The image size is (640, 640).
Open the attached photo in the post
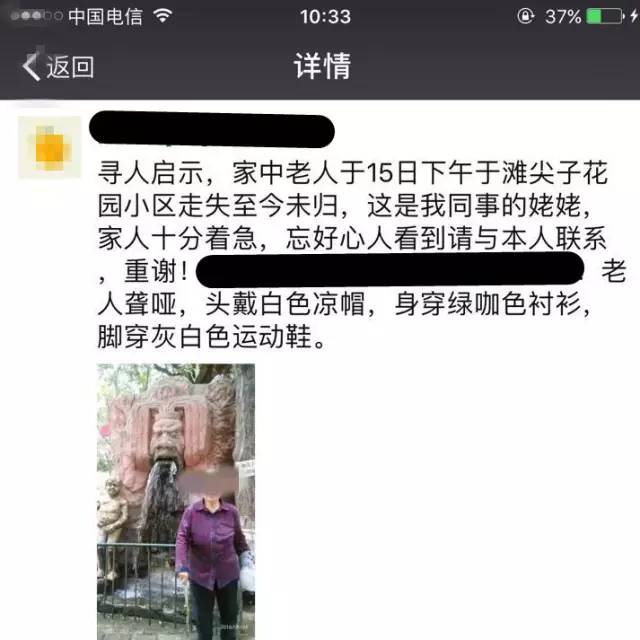pos(176,500)
